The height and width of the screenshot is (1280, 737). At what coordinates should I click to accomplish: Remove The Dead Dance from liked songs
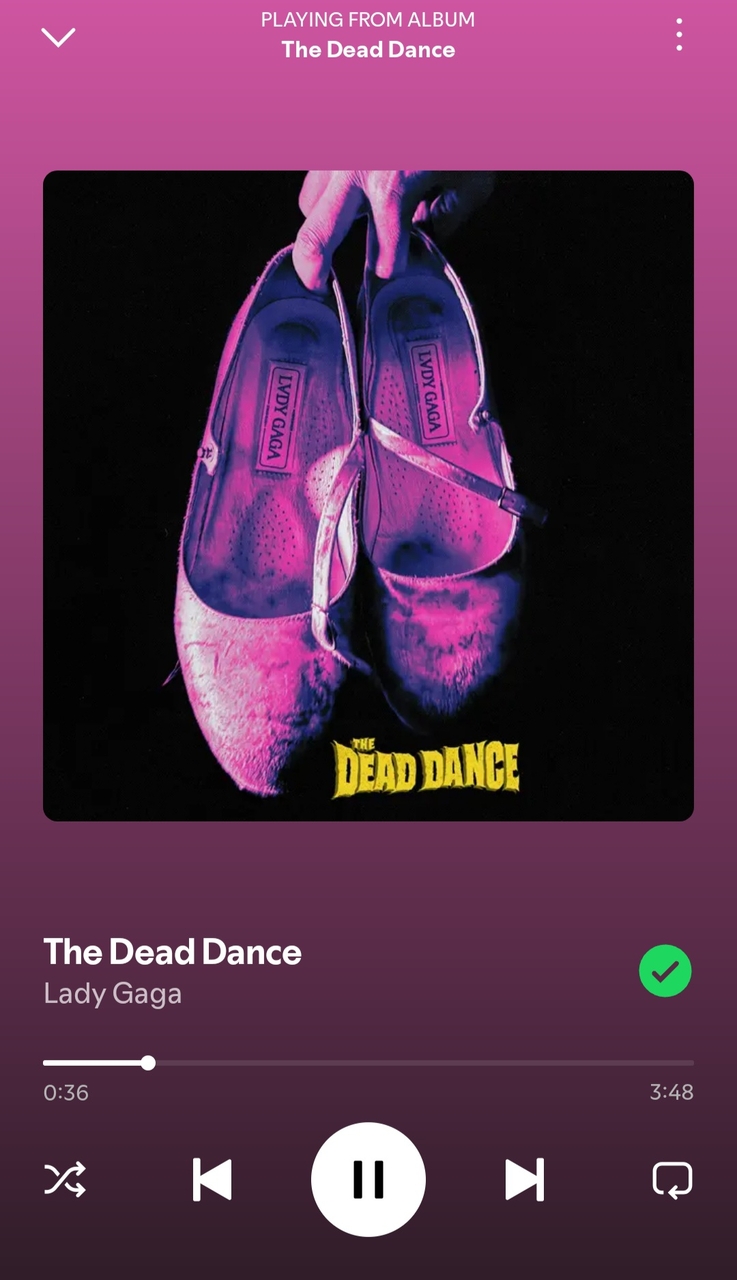[x=665, y=971]
